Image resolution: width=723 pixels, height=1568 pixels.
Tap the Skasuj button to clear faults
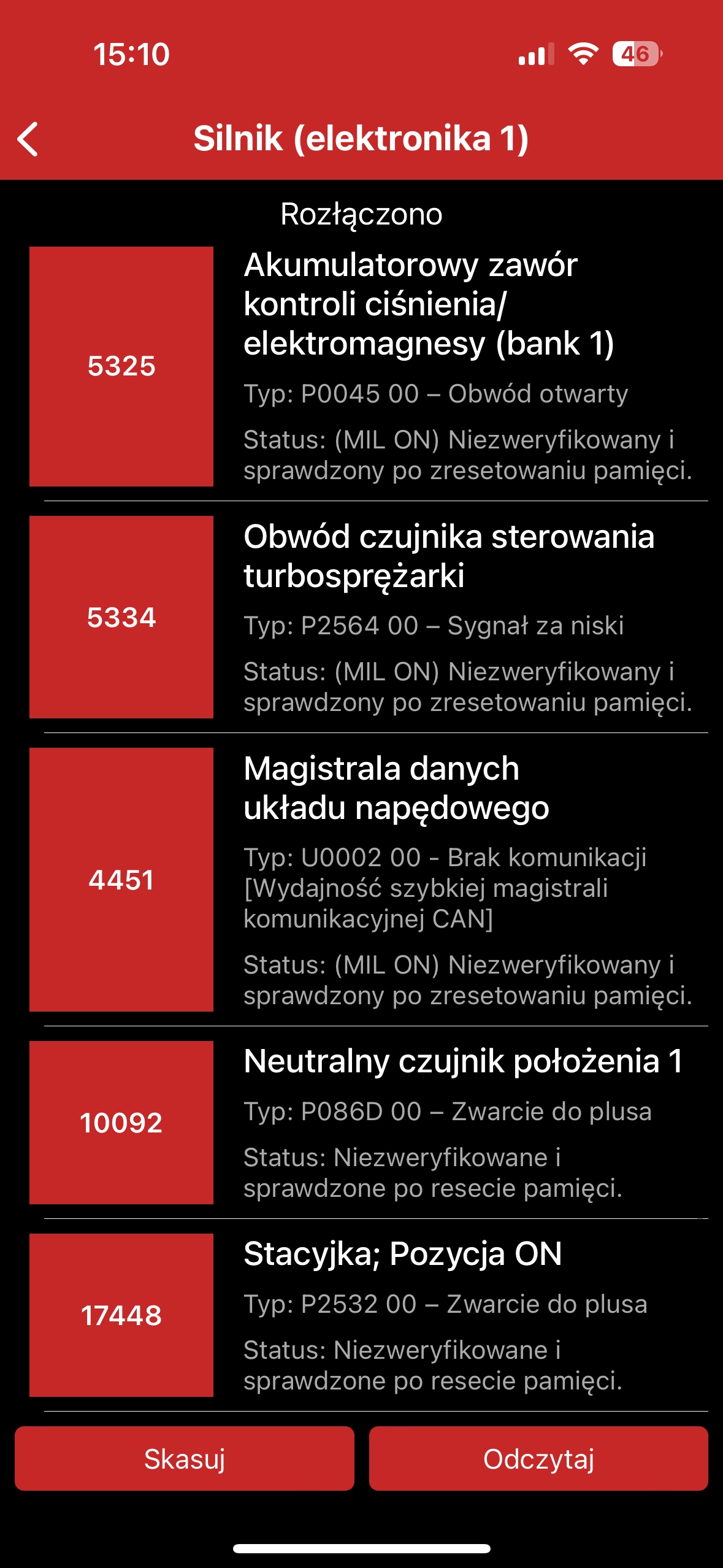pos(184,1458)
